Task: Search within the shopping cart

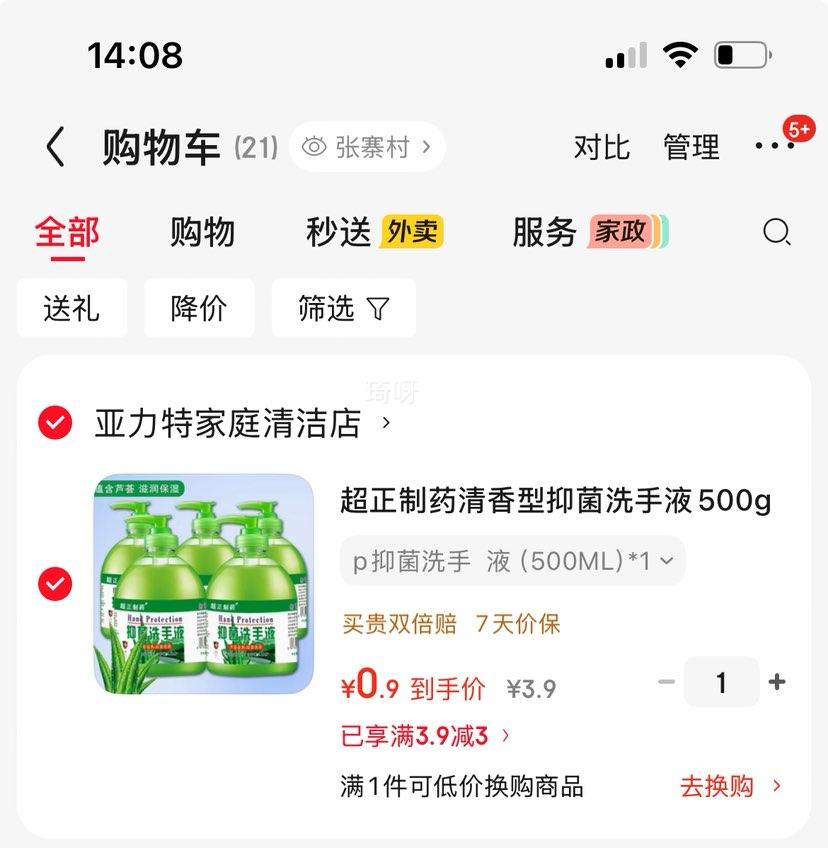Action: [776, 232]
